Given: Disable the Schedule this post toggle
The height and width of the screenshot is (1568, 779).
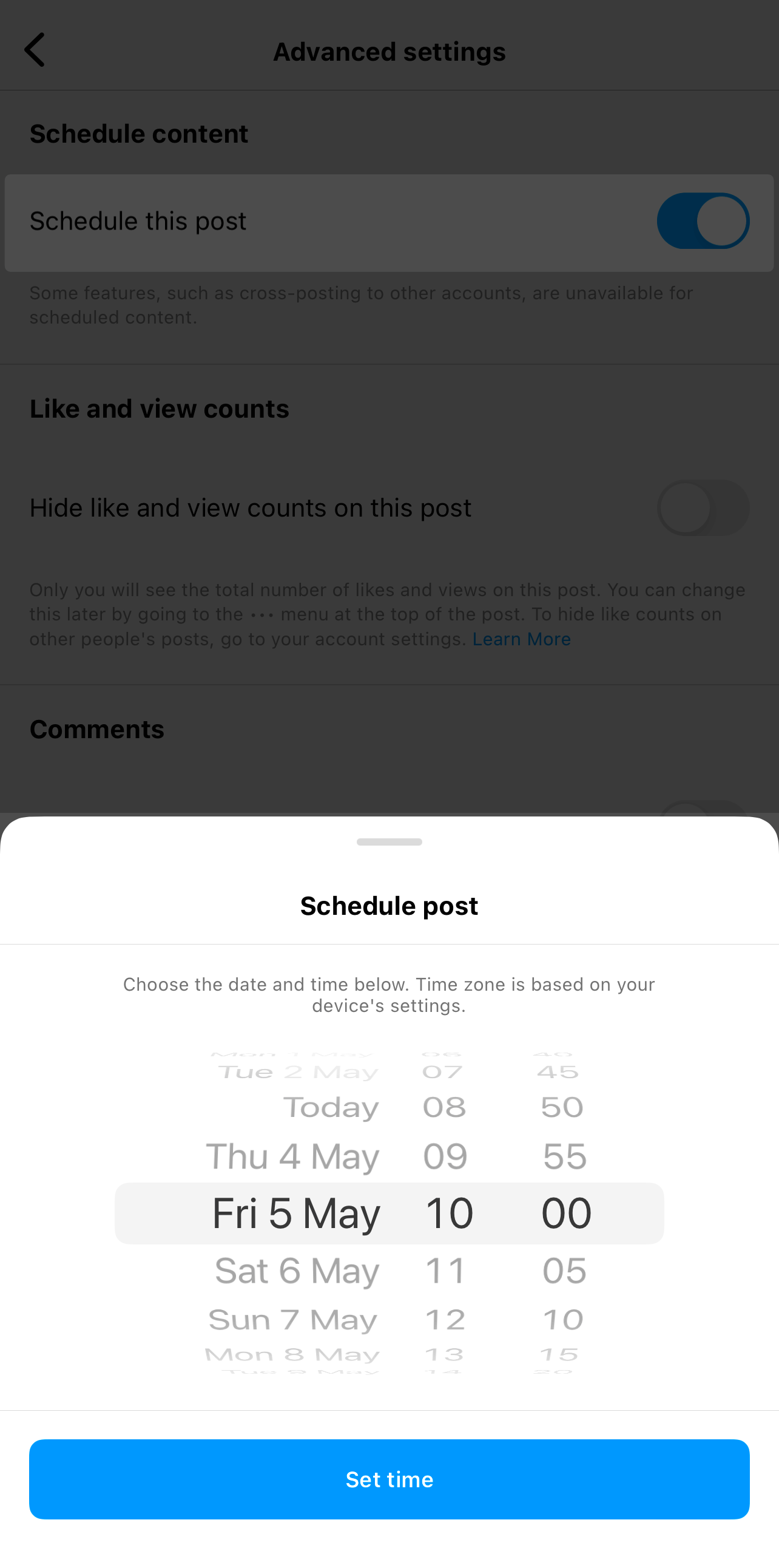Looking at the screenshot, I should click(x=703, y=221).
